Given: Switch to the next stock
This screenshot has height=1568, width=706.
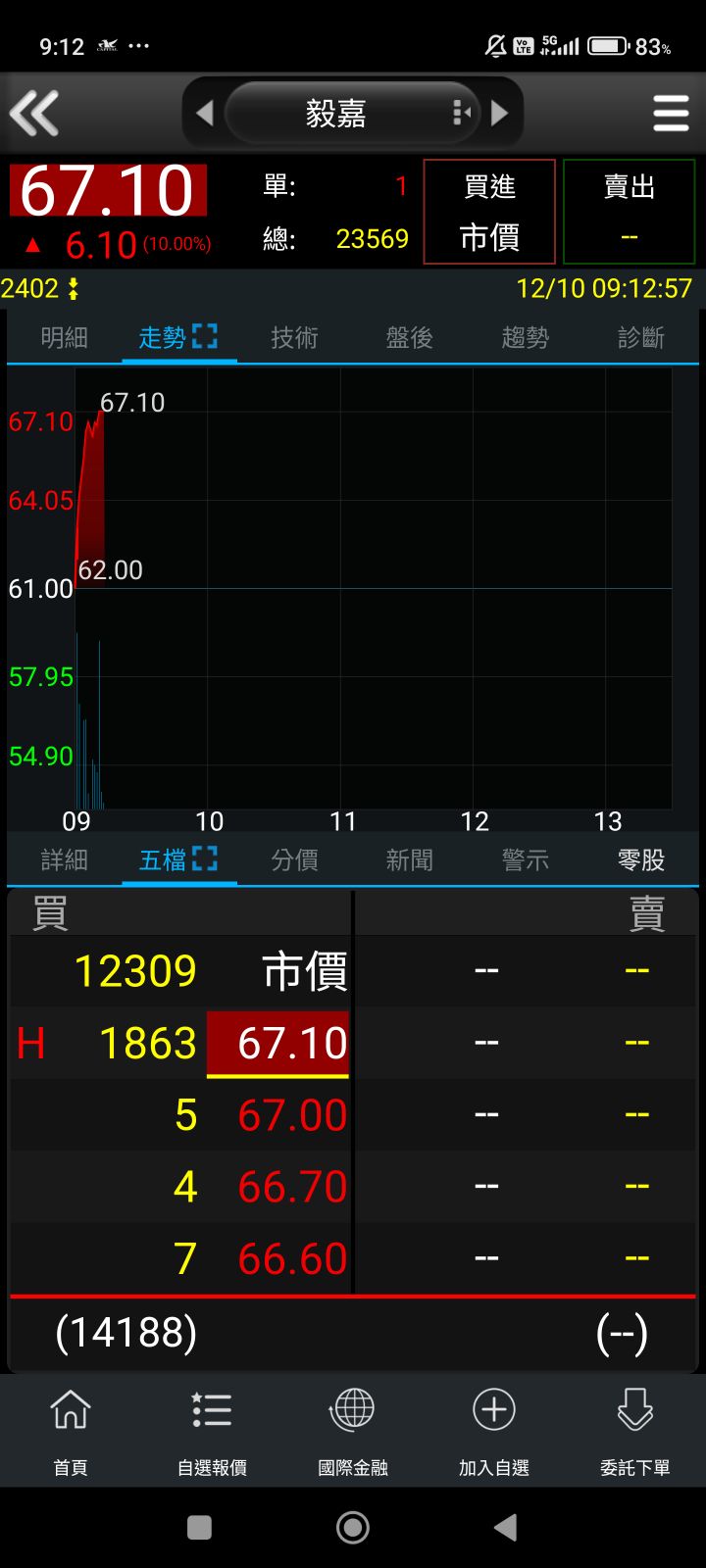Looking at the screenshot, I should (x=500, y=114).
